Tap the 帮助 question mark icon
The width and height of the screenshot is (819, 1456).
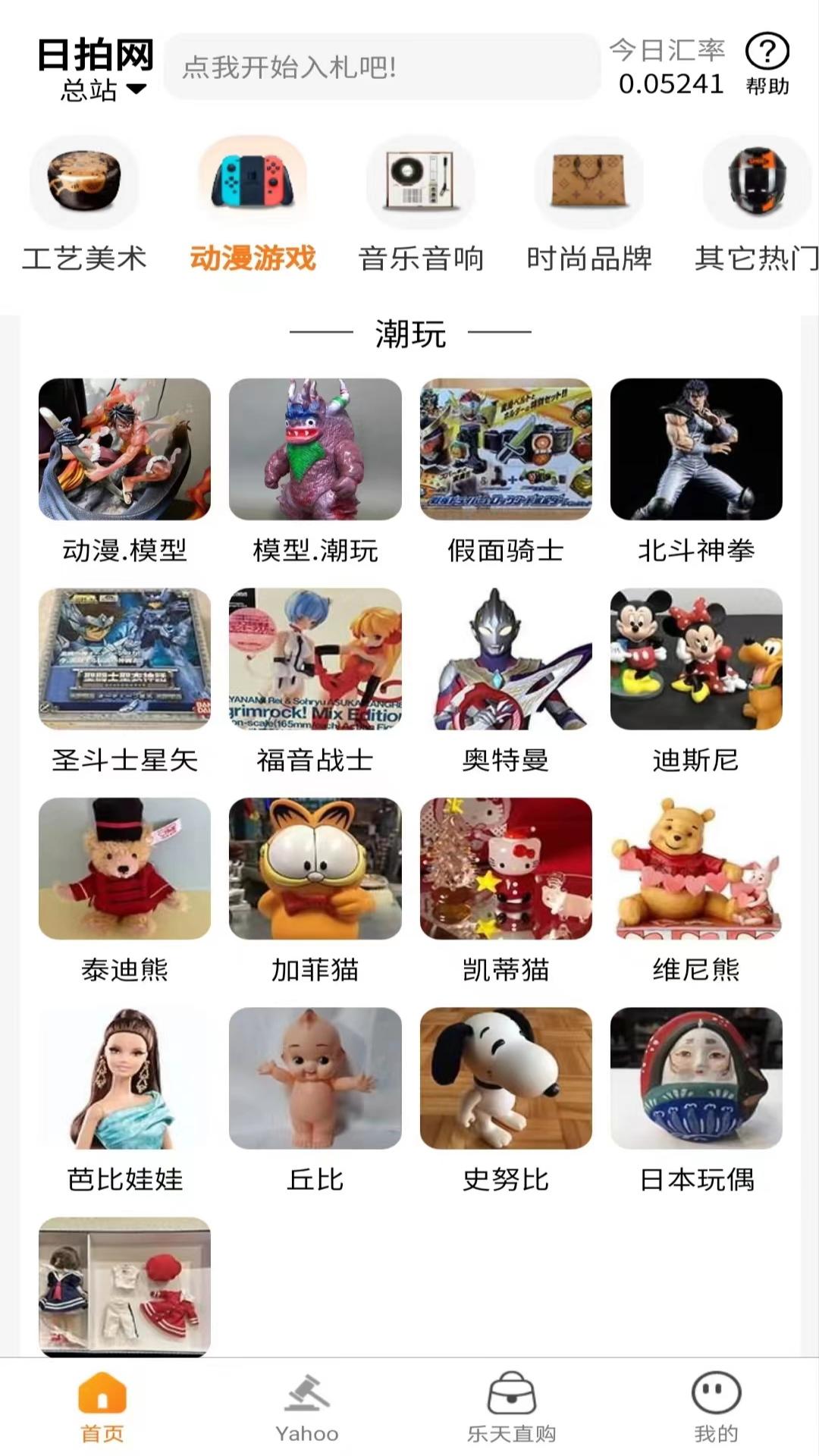coord(768,53)
